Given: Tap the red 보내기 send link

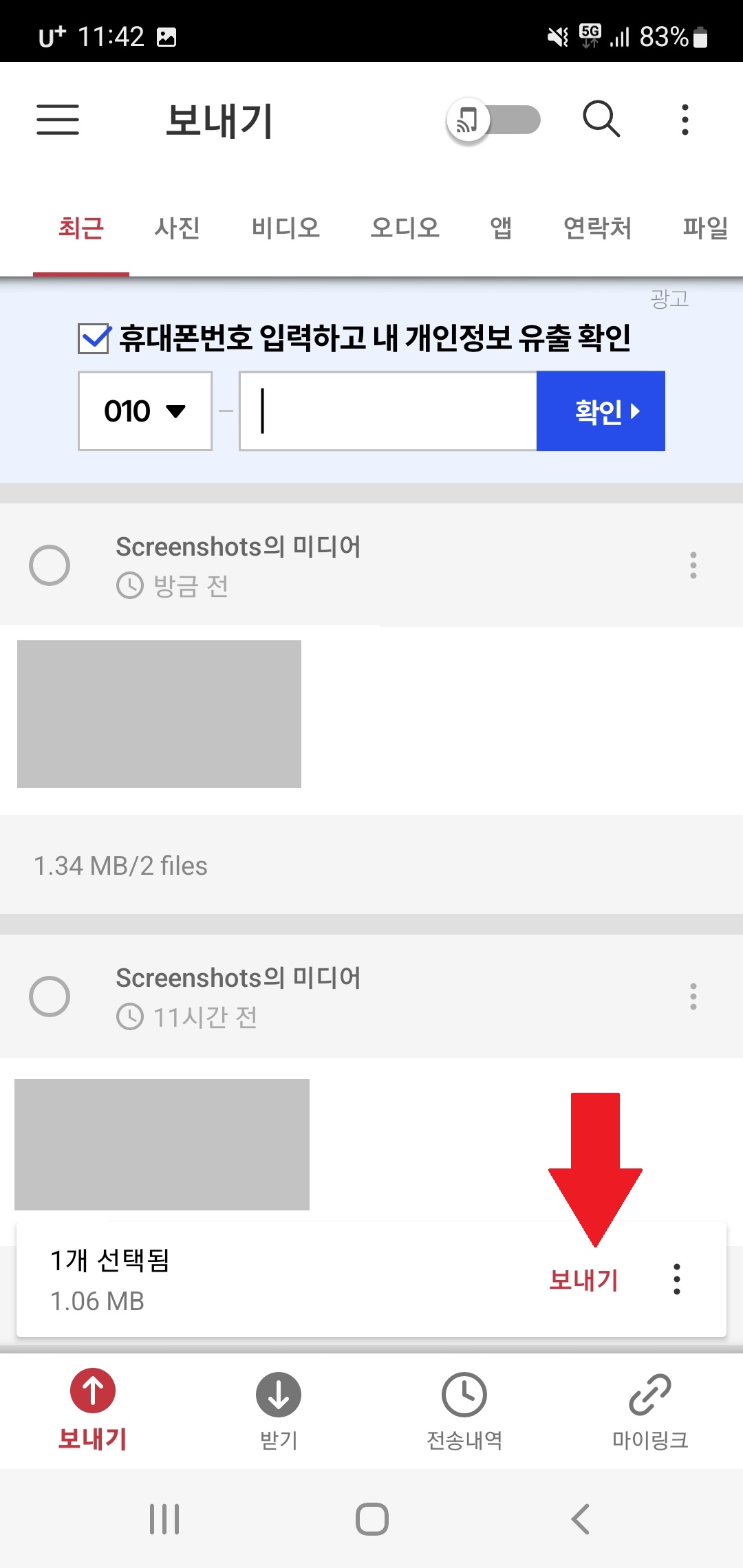Looking at the screenshot, I should coord(584,1278).
